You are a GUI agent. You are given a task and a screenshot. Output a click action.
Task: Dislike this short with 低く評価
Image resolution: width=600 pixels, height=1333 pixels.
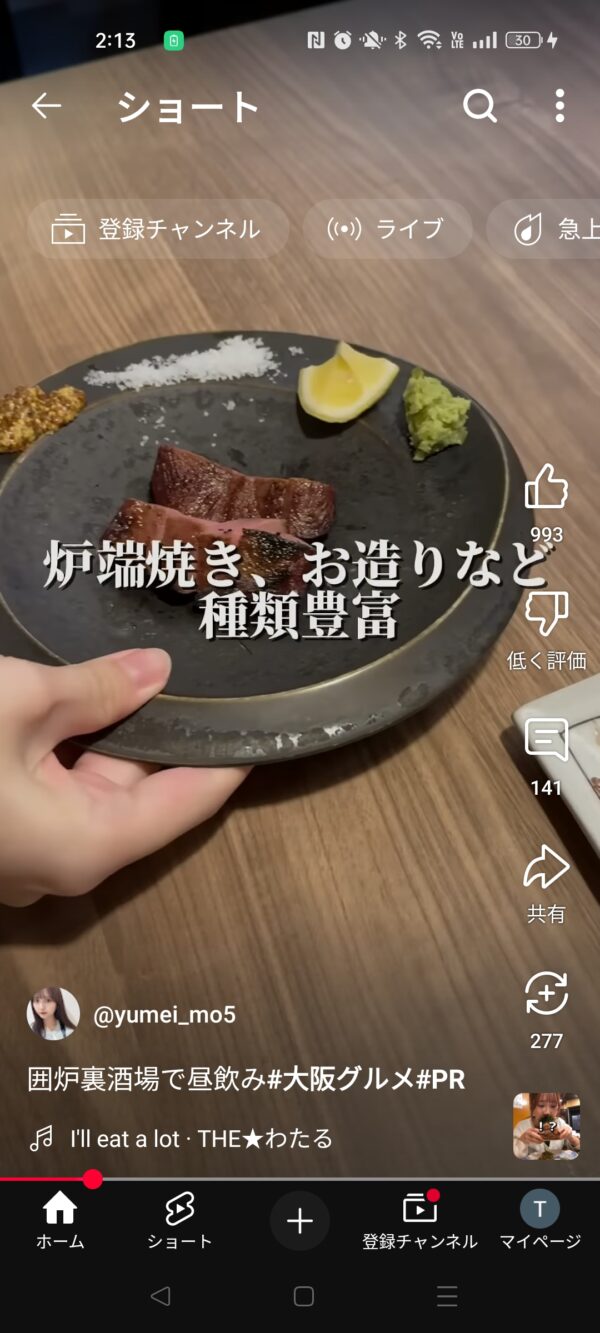tap(546, 615)
